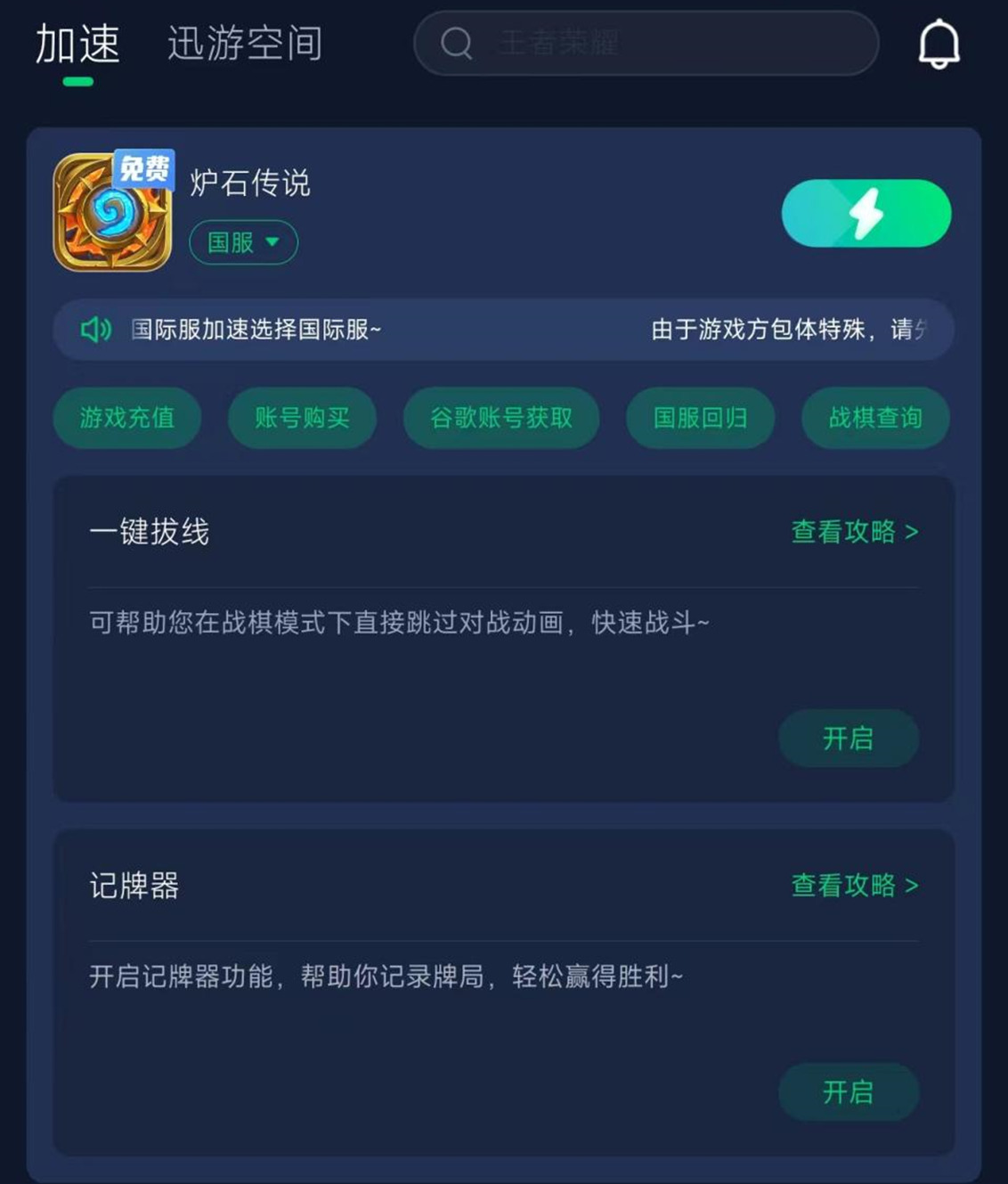Open the notifications bell
The image size is (1008, 1184).
click(x=939, y=44)
